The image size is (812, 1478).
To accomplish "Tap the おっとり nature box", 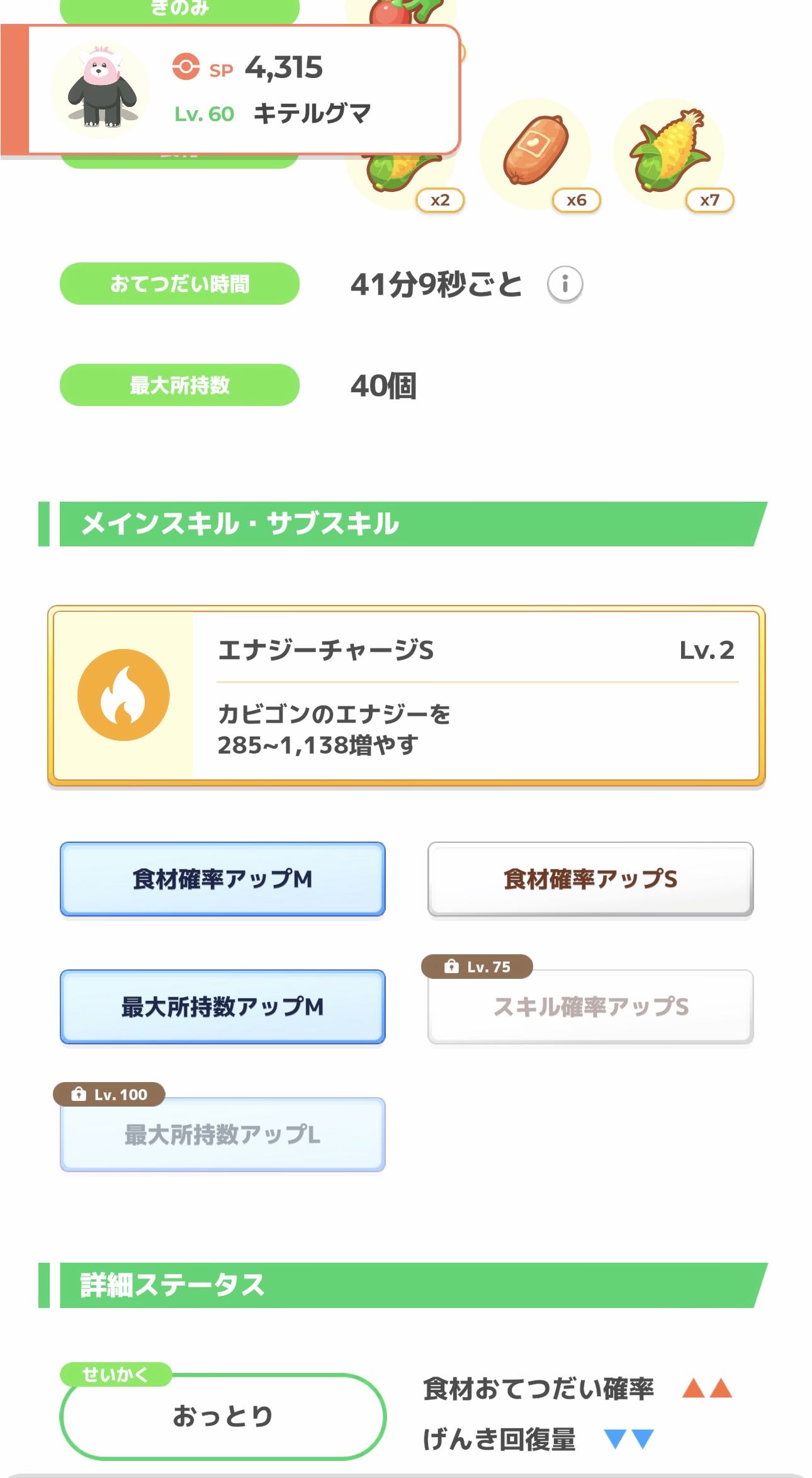I will tap(223, 1416).
